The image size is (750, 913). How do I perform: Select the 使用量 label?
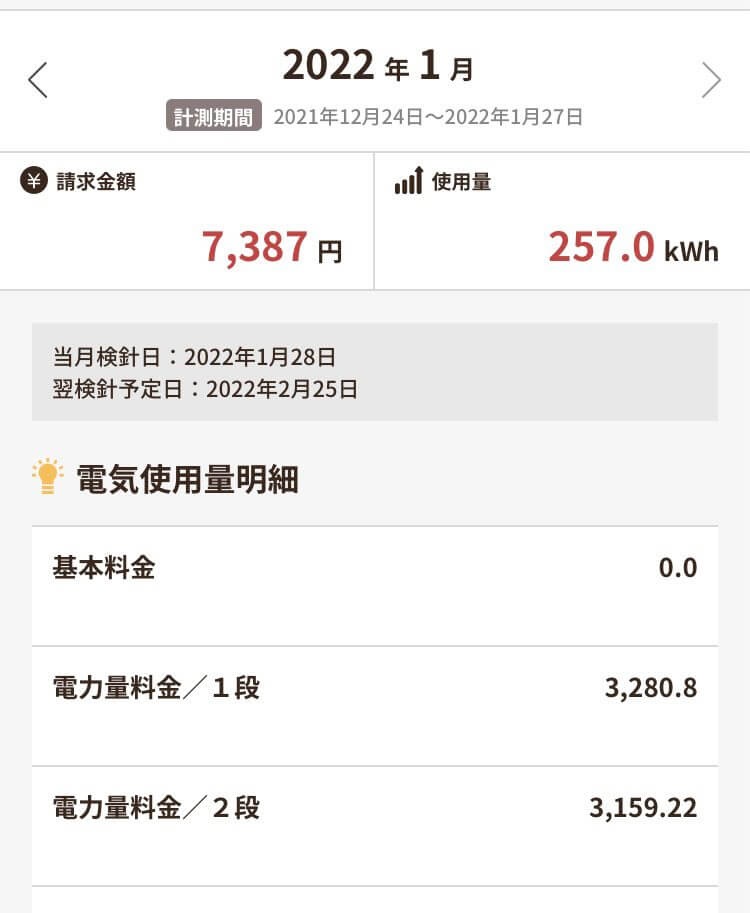point(460,181)
